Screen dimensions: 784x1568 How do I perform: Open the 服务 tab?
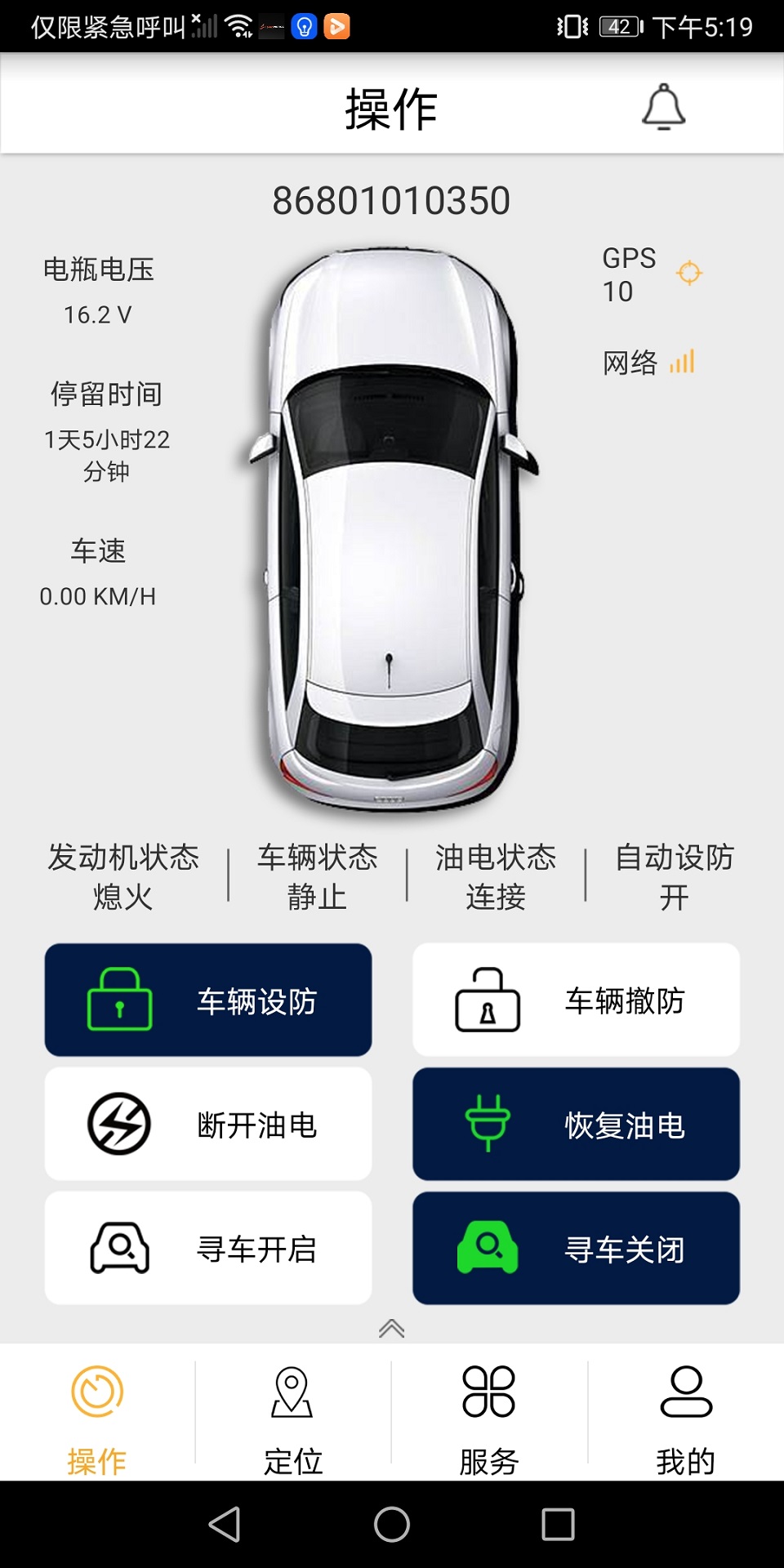click(x=489, y=1419)
